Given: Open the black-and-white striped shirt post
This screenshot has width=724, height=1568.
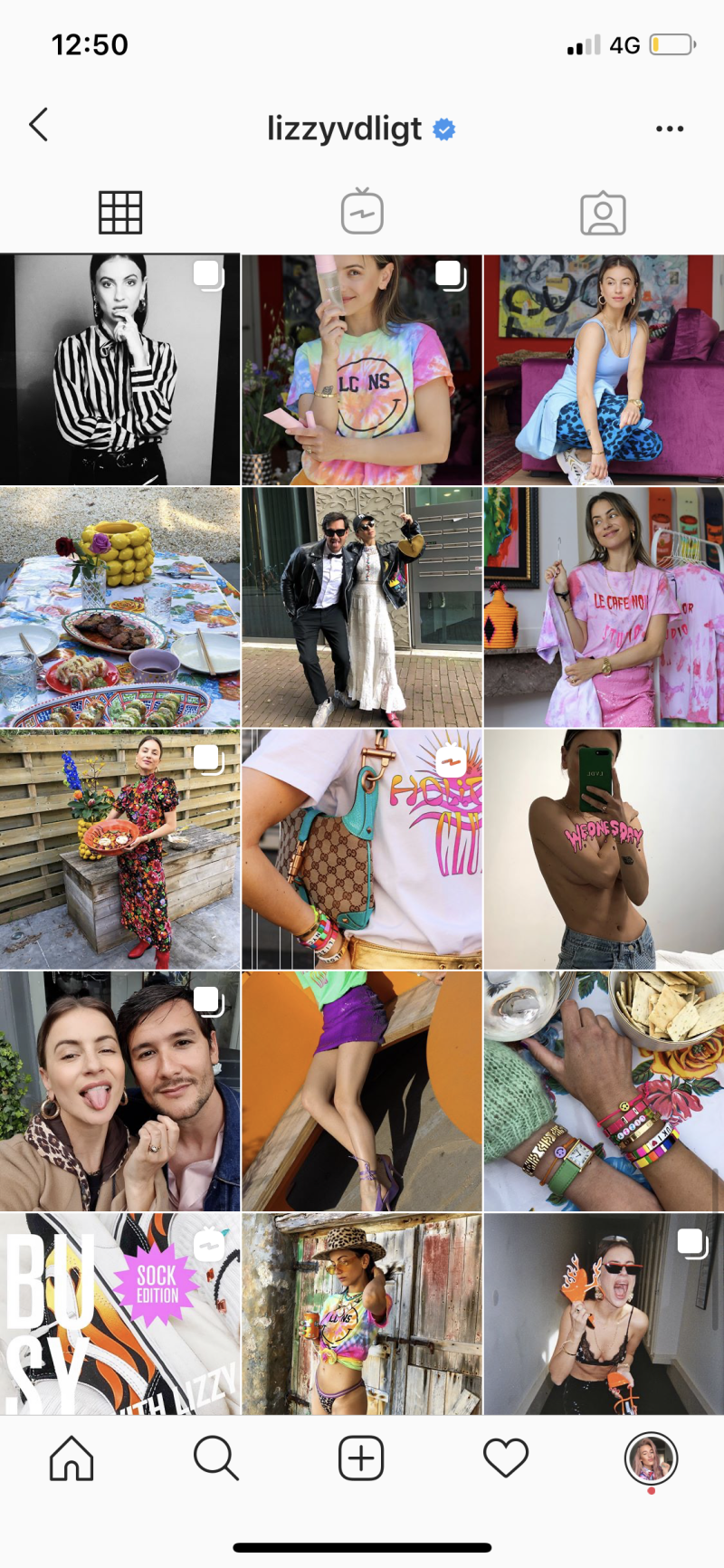Looking at the screenshot, I should tap(119, 369).
